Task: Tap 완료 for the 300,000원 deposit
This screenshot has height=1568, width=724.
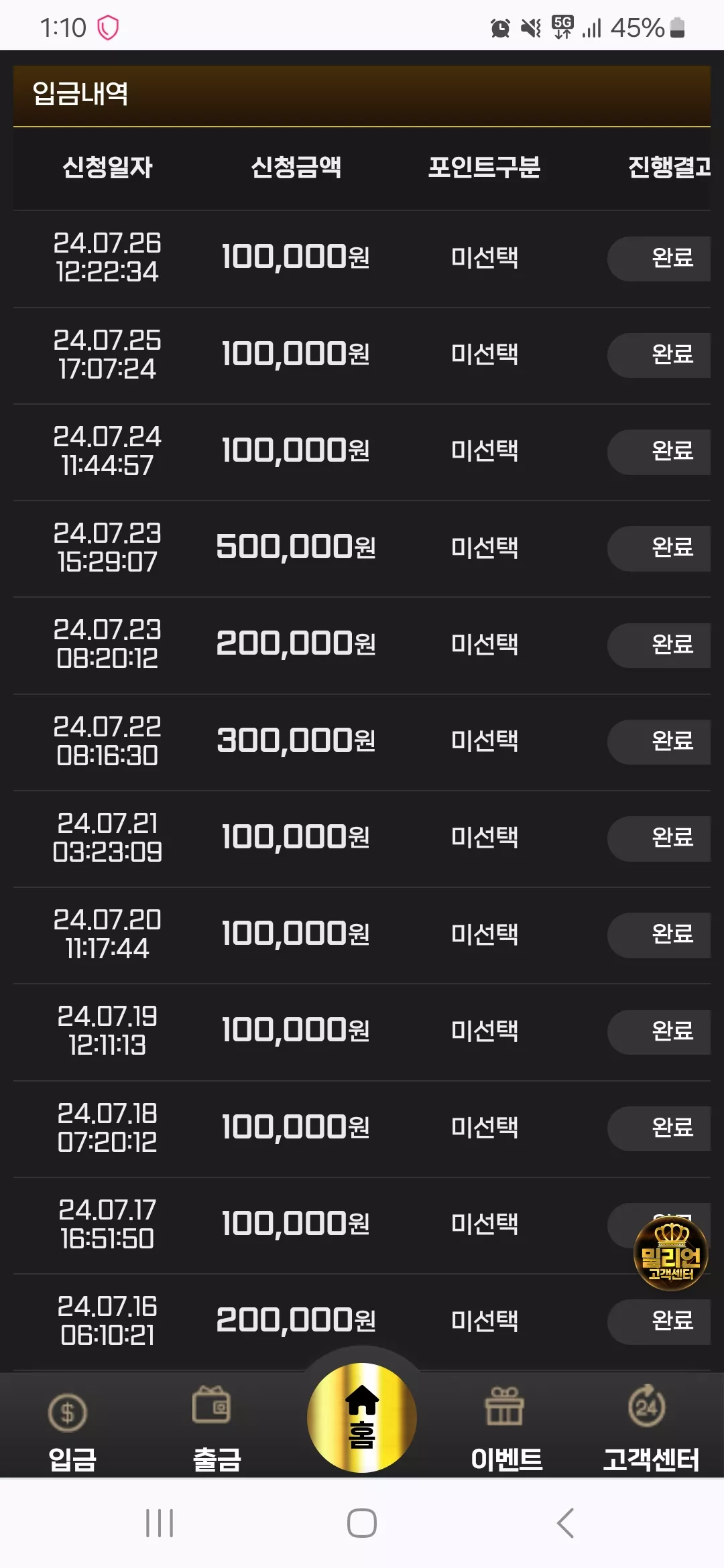Action: [x=659, y=742]
